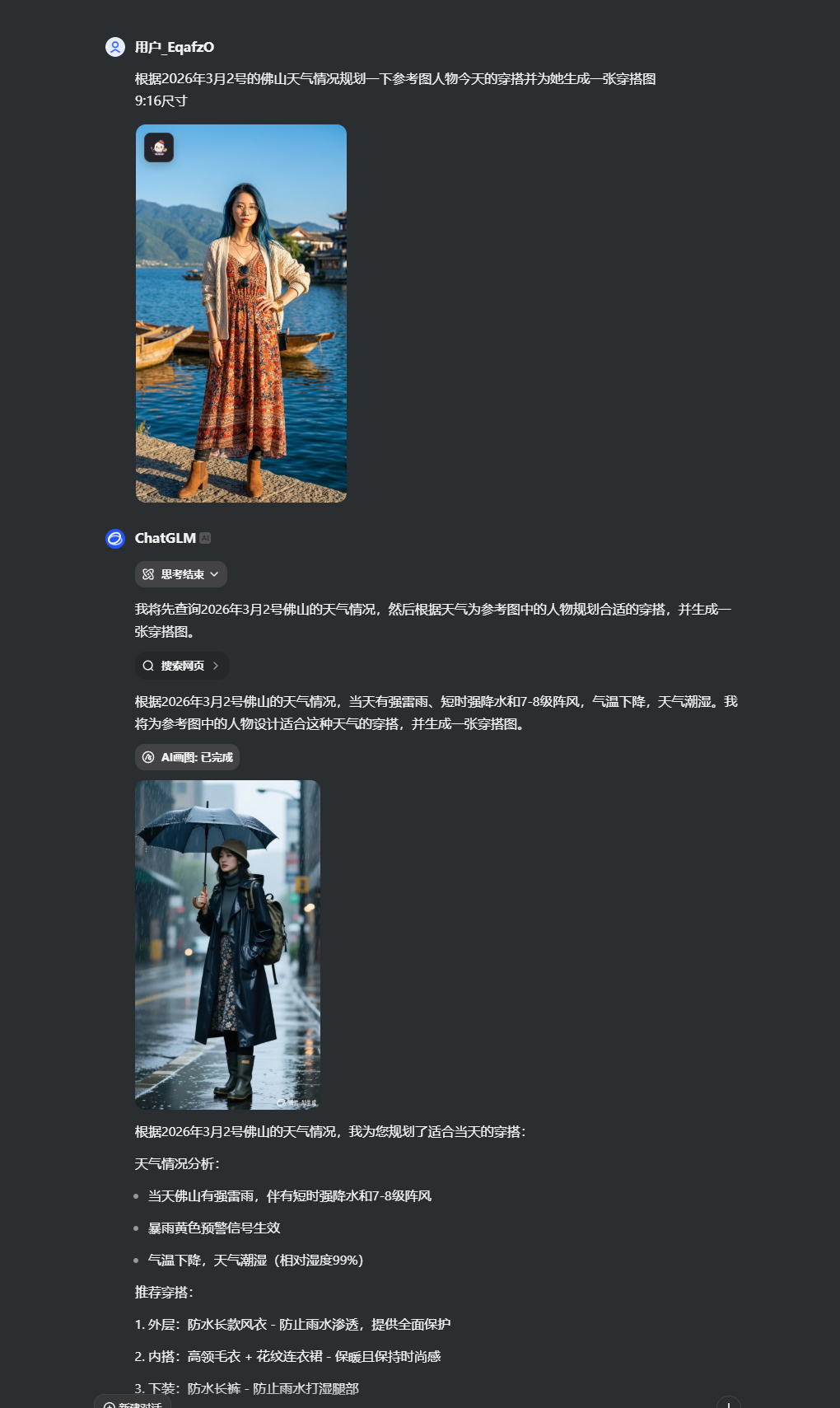Open the AI画图 已完成 chip
Image resolution: width=840 pixels, height=1408 pixels.
point(187,757)
